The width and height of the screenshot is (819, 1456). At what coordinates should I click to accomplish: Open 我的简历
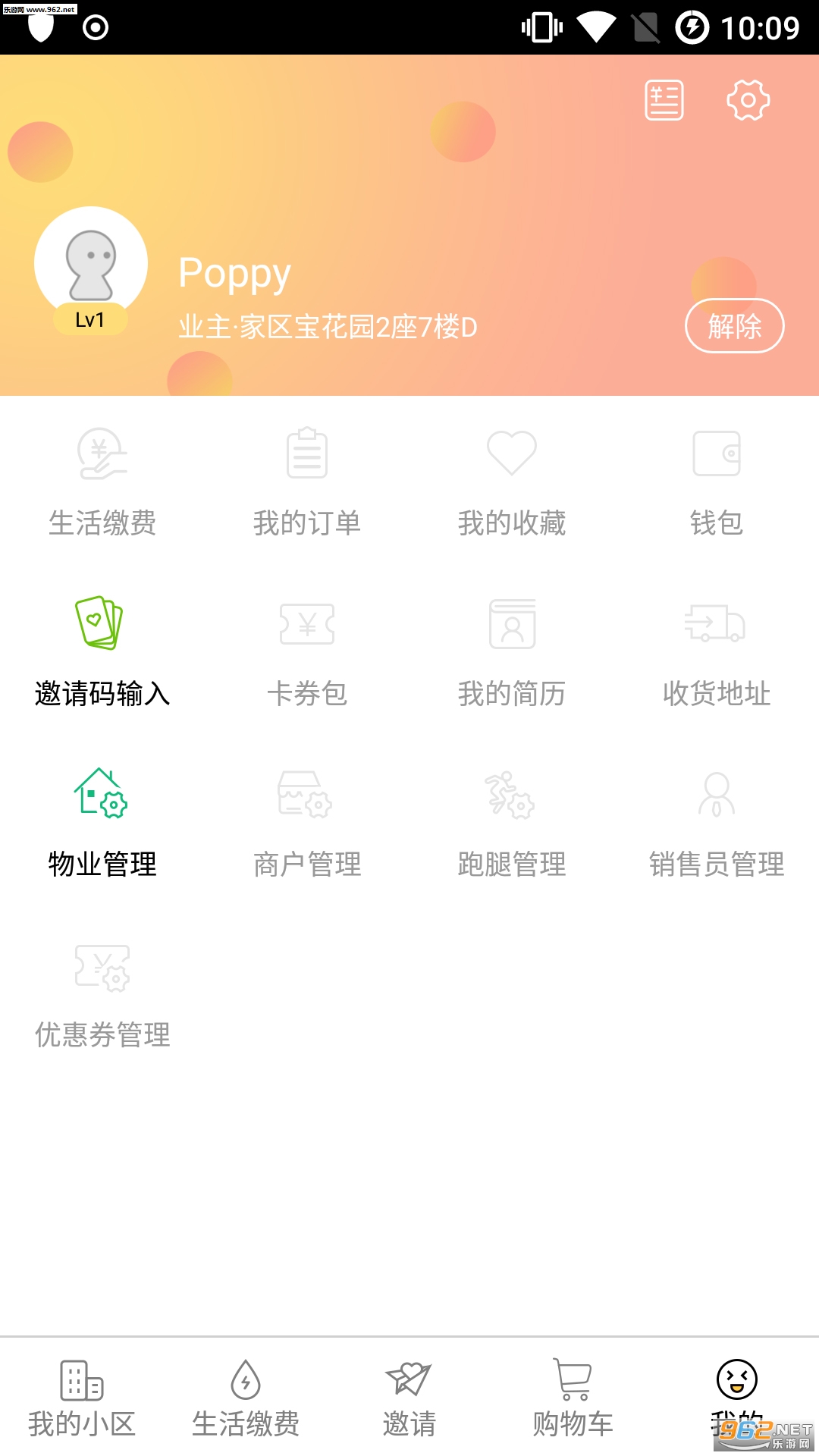coord(512,651)
